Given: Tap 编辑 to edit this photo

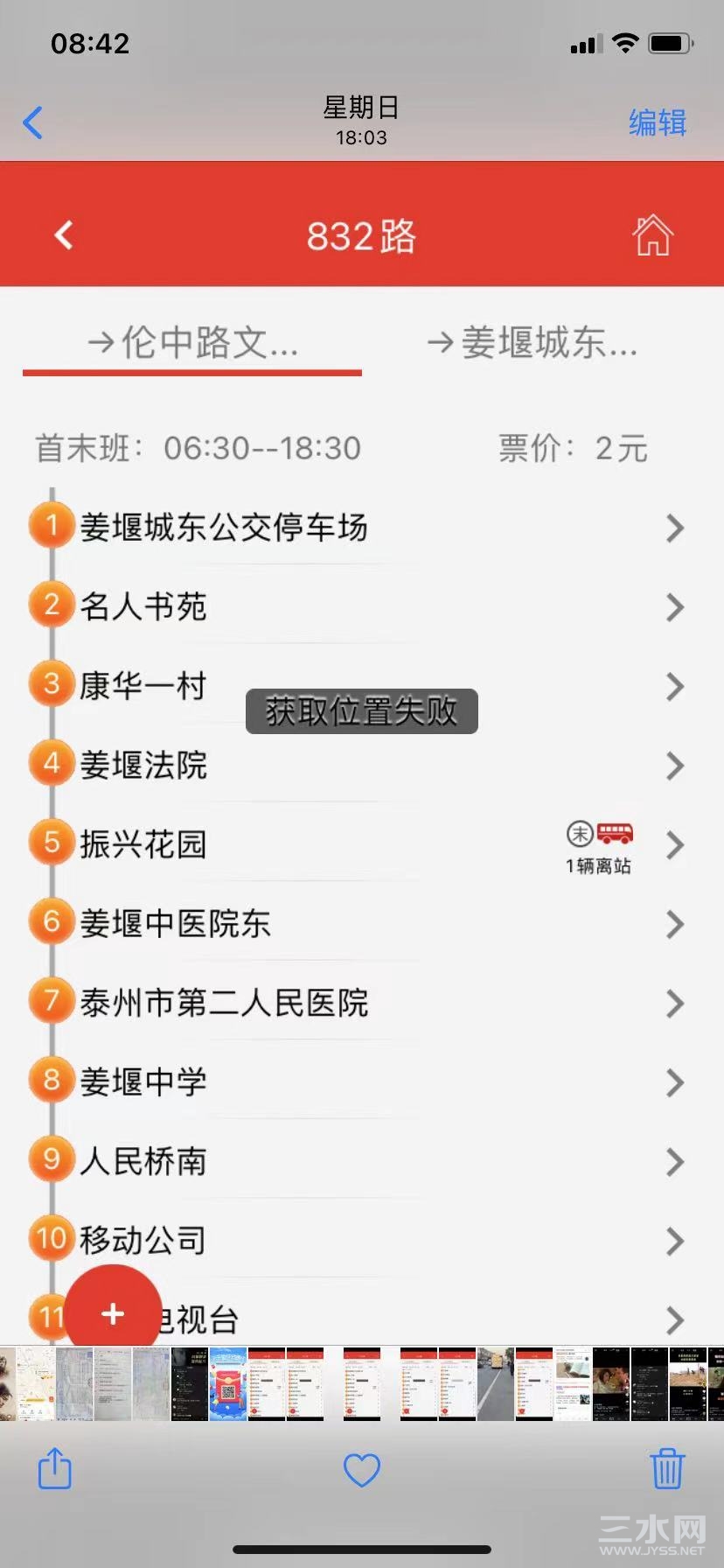Looking at the screenshot, I should (657, 122).
